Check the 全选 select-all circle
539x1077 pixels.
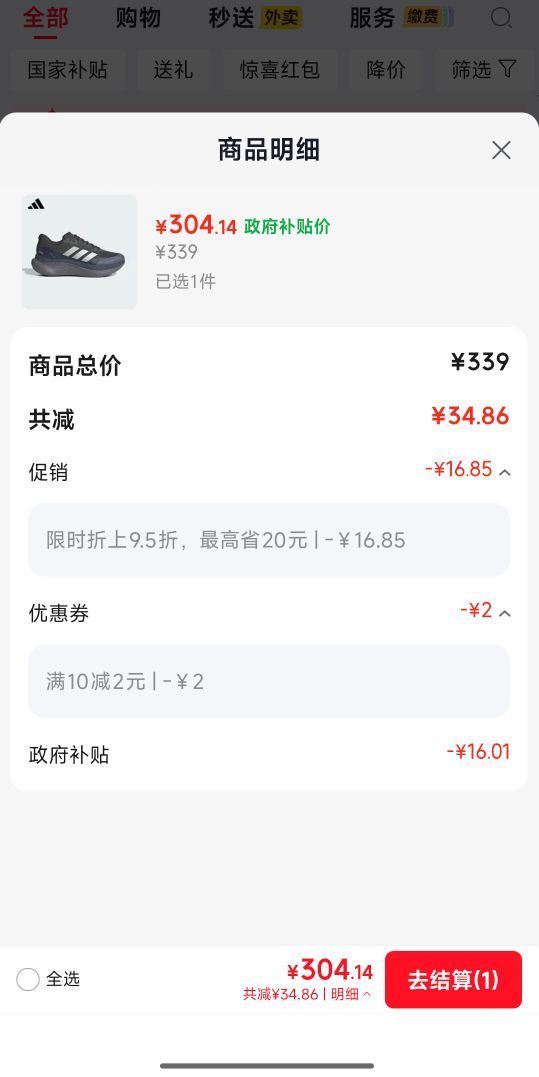(27, 979)
